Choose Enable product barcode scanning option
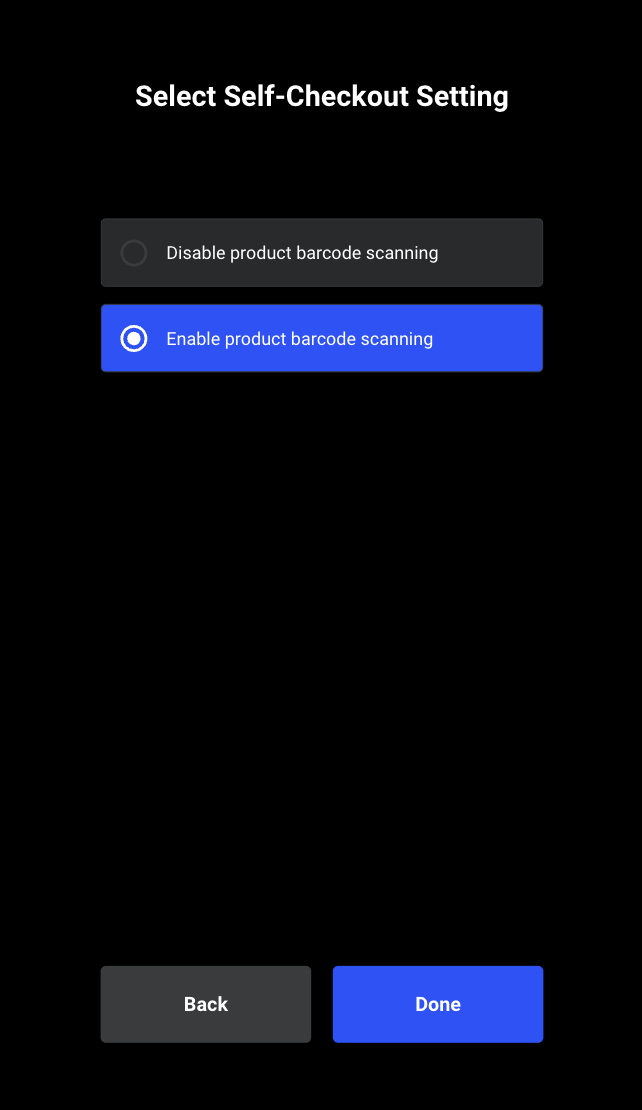Image resolution: width=642 pixels, height=1110 pixels. [x=321, y=338]
